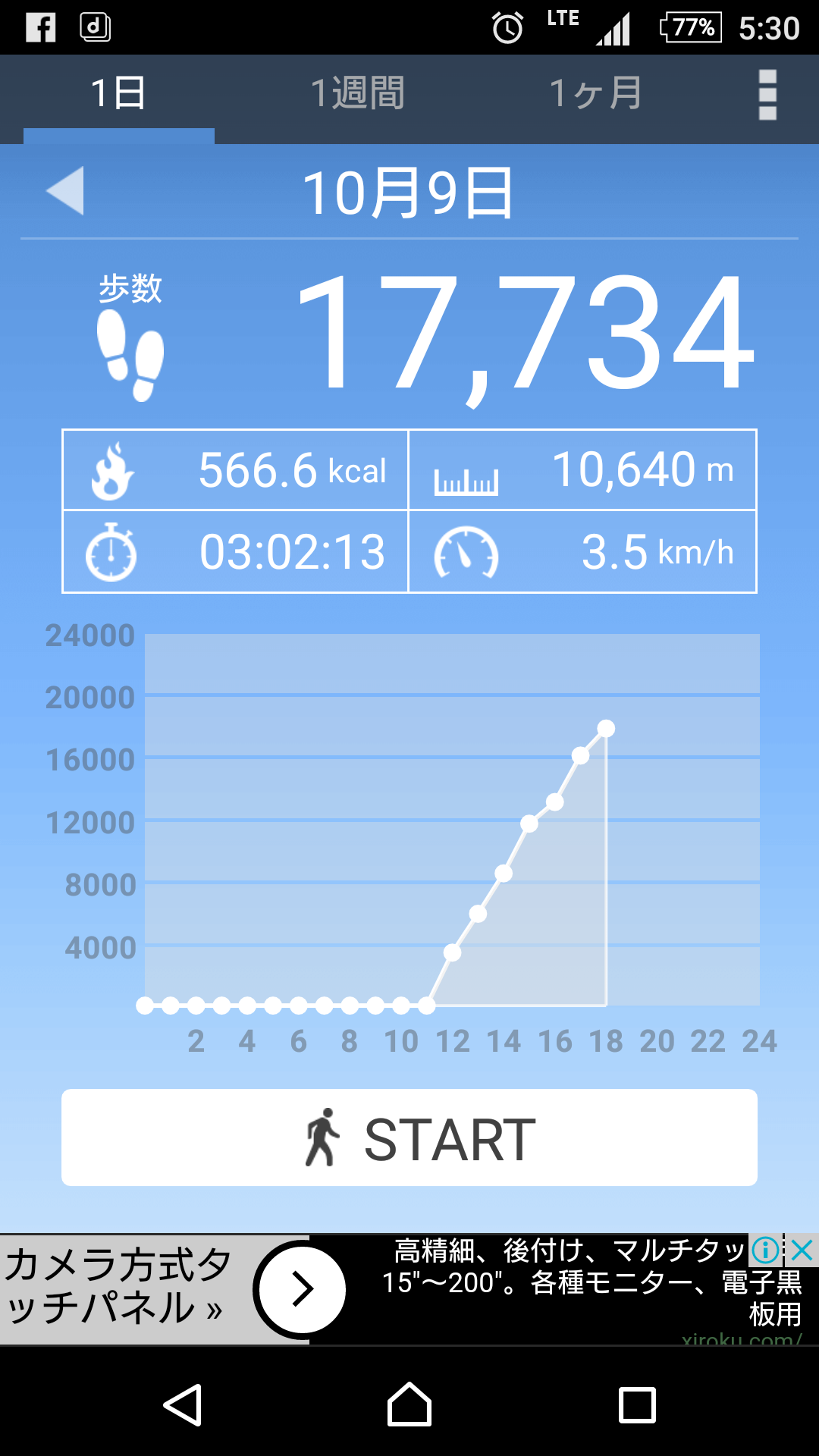
Task: Tap the START walking button
Action: coord(409,1137)
